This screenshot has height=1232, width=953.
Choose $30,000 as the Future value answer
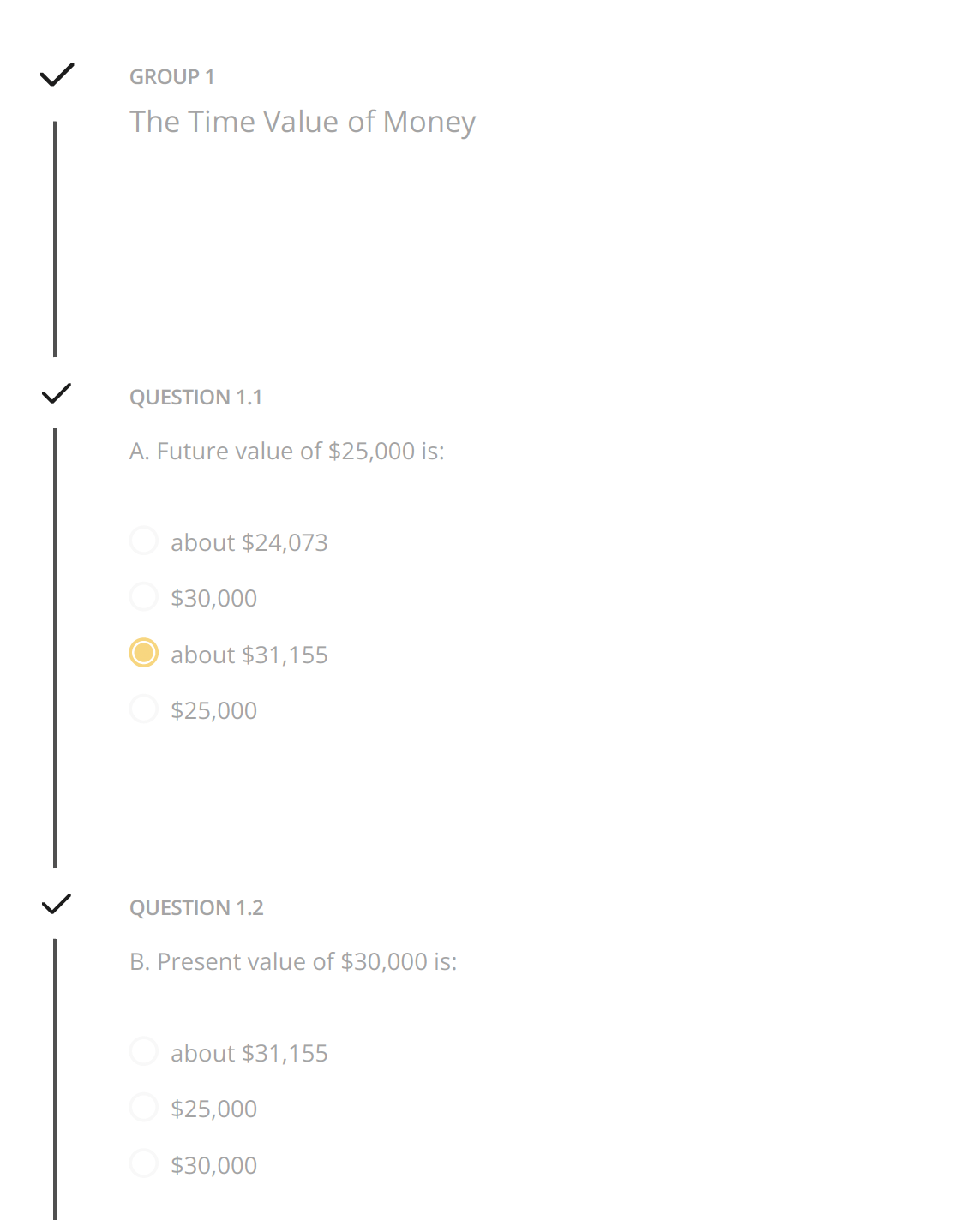[144, 597]
